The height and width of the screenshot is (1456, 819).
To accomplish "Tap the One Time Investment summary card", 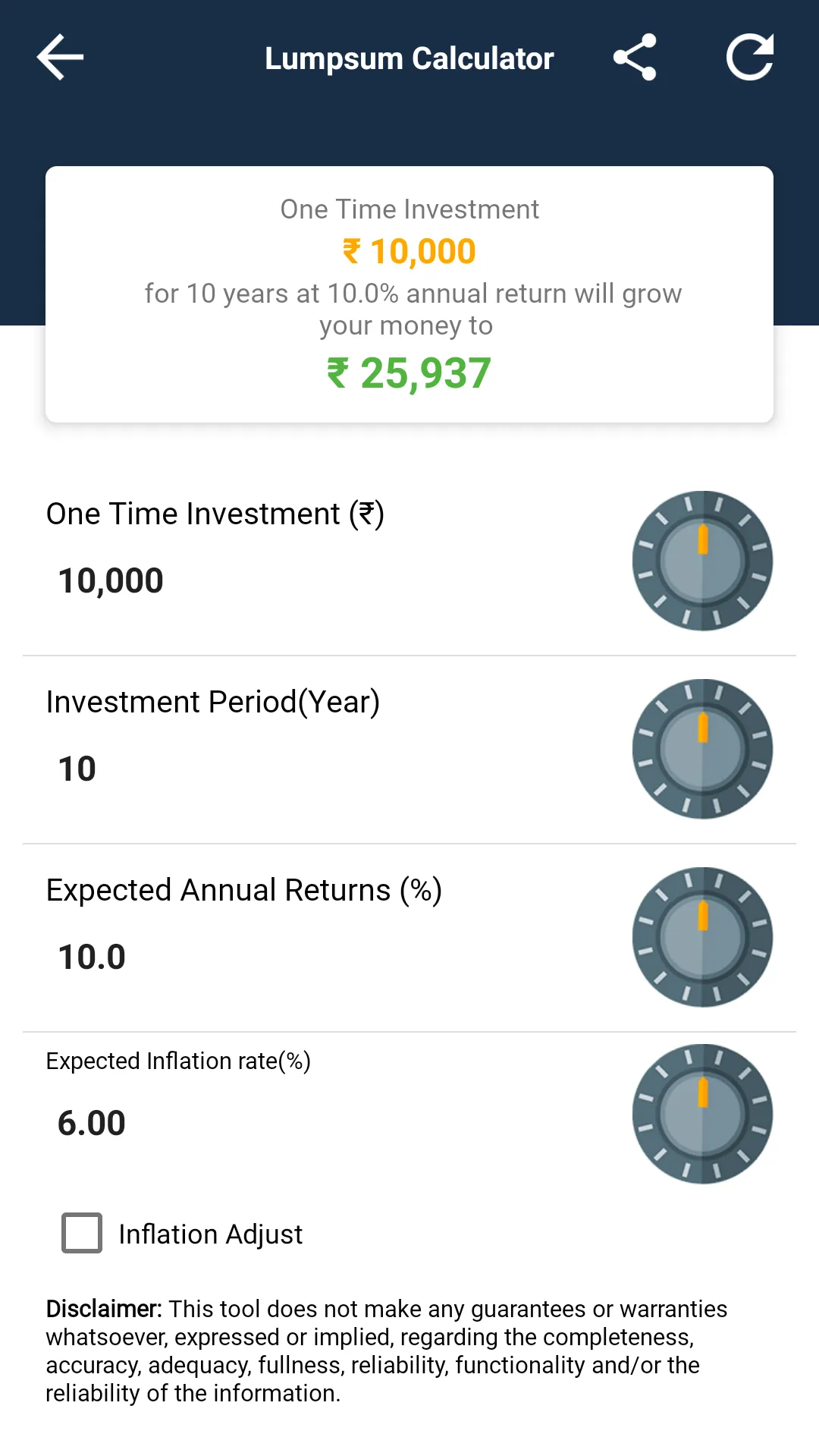I will point(409,292).
